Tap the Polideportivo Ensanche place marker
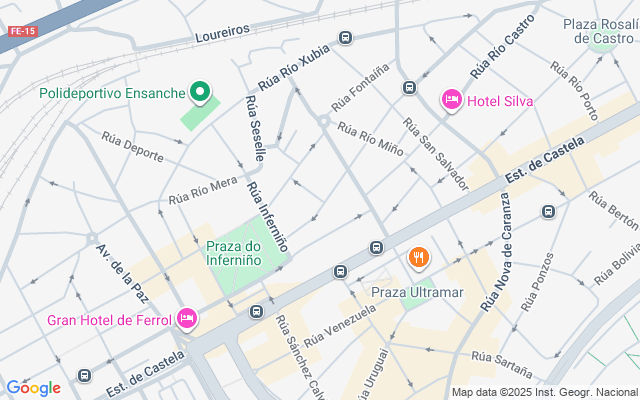 click(200, 94)
